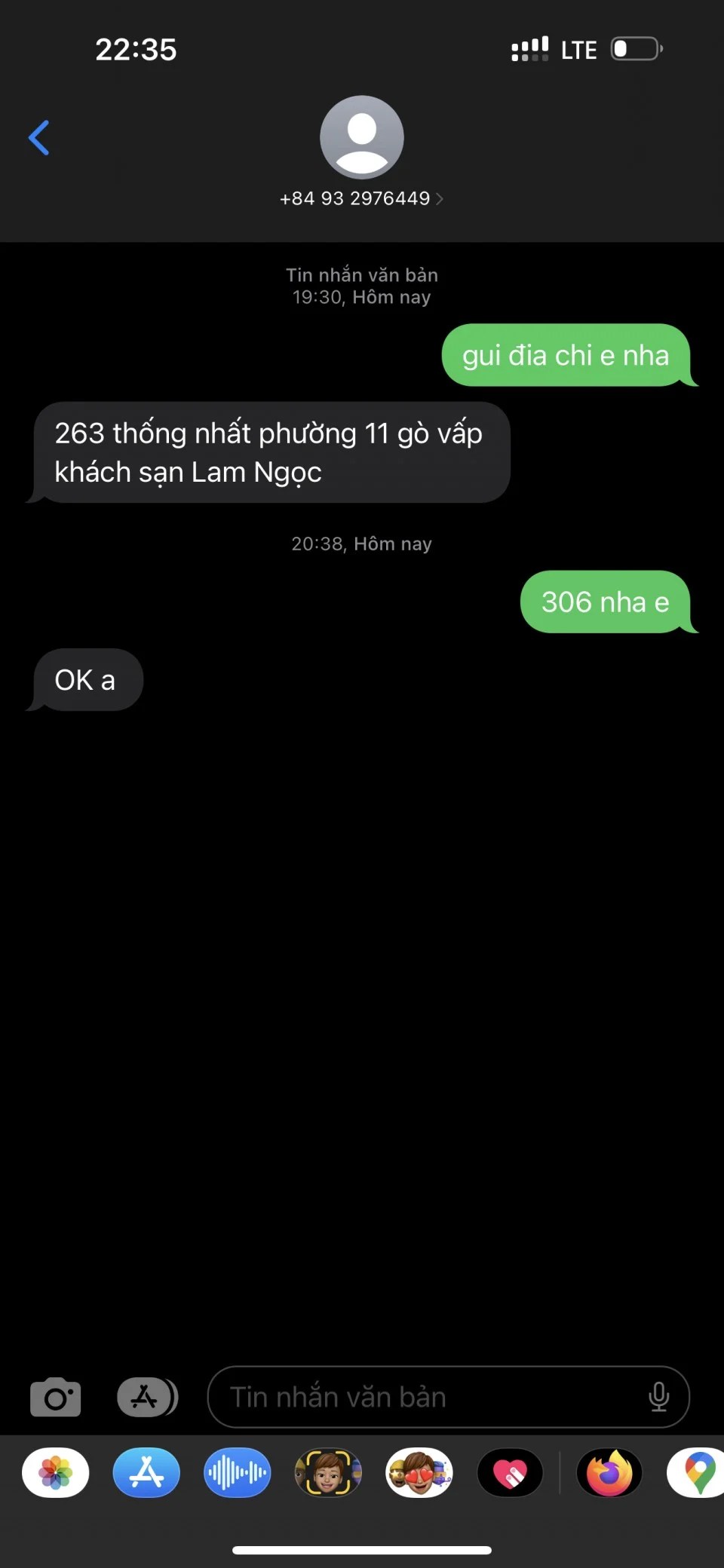
Task: Open Firefox in the app strip
Action: pyautogui.click(x=609, y=1472)
